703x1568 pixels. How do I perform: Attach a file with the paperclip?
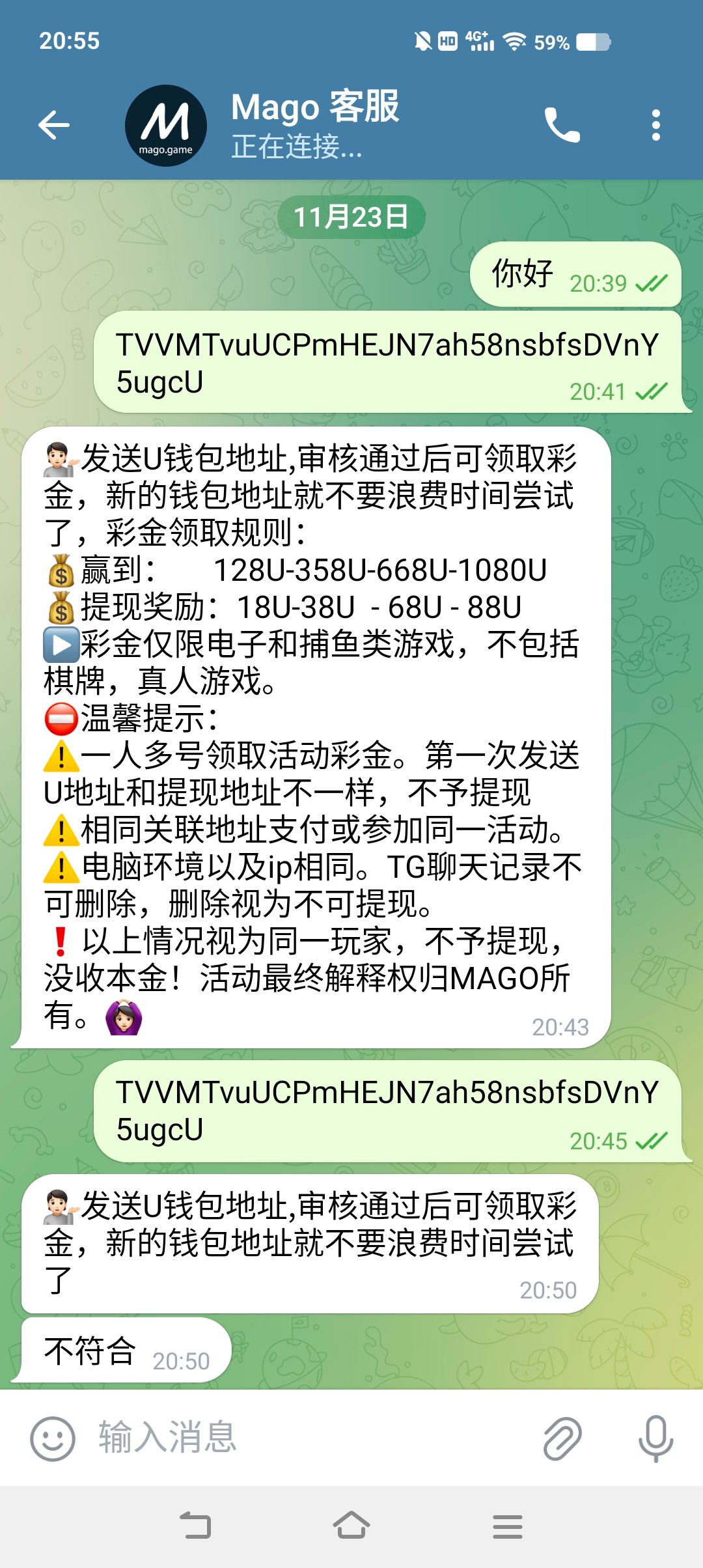point(562,1438)
